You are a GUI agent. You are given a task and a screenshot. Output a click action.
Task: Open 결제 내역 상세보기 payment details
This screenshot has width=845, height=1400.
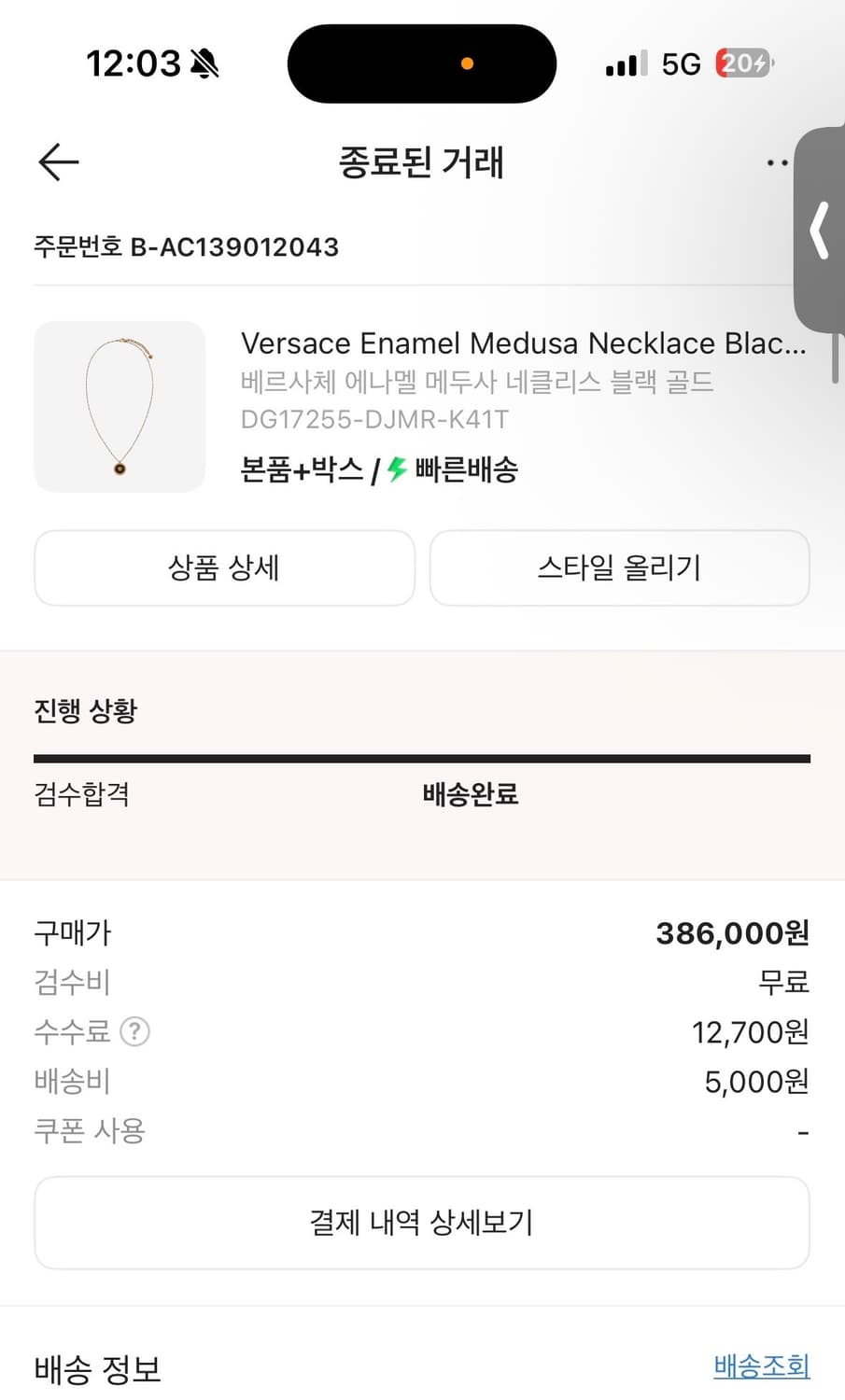(421, 1223)
